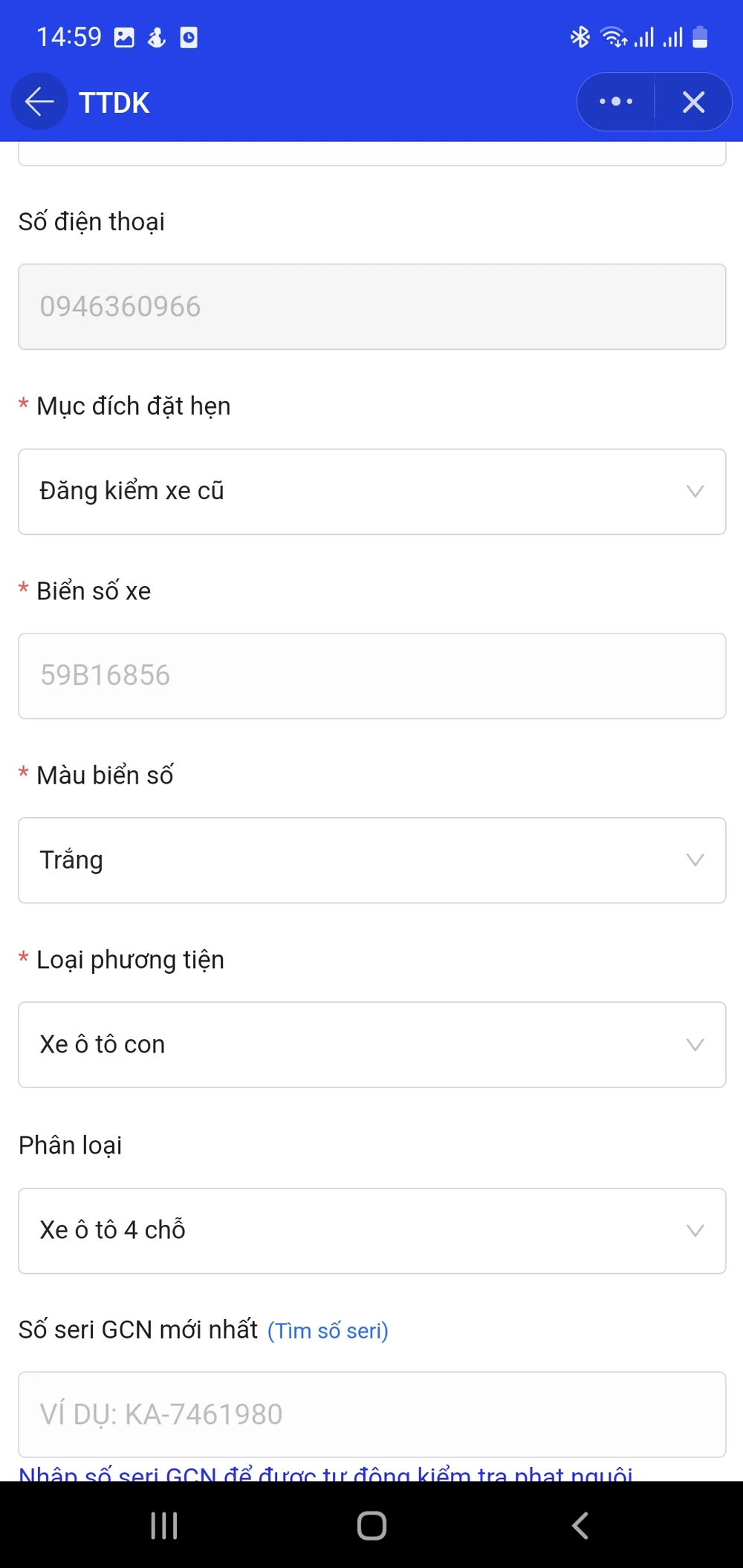Open the Mục đích đặt hẹn dropdown
Image resolution: width=743 pixels, height=1568 pixels.
point(371,491)
